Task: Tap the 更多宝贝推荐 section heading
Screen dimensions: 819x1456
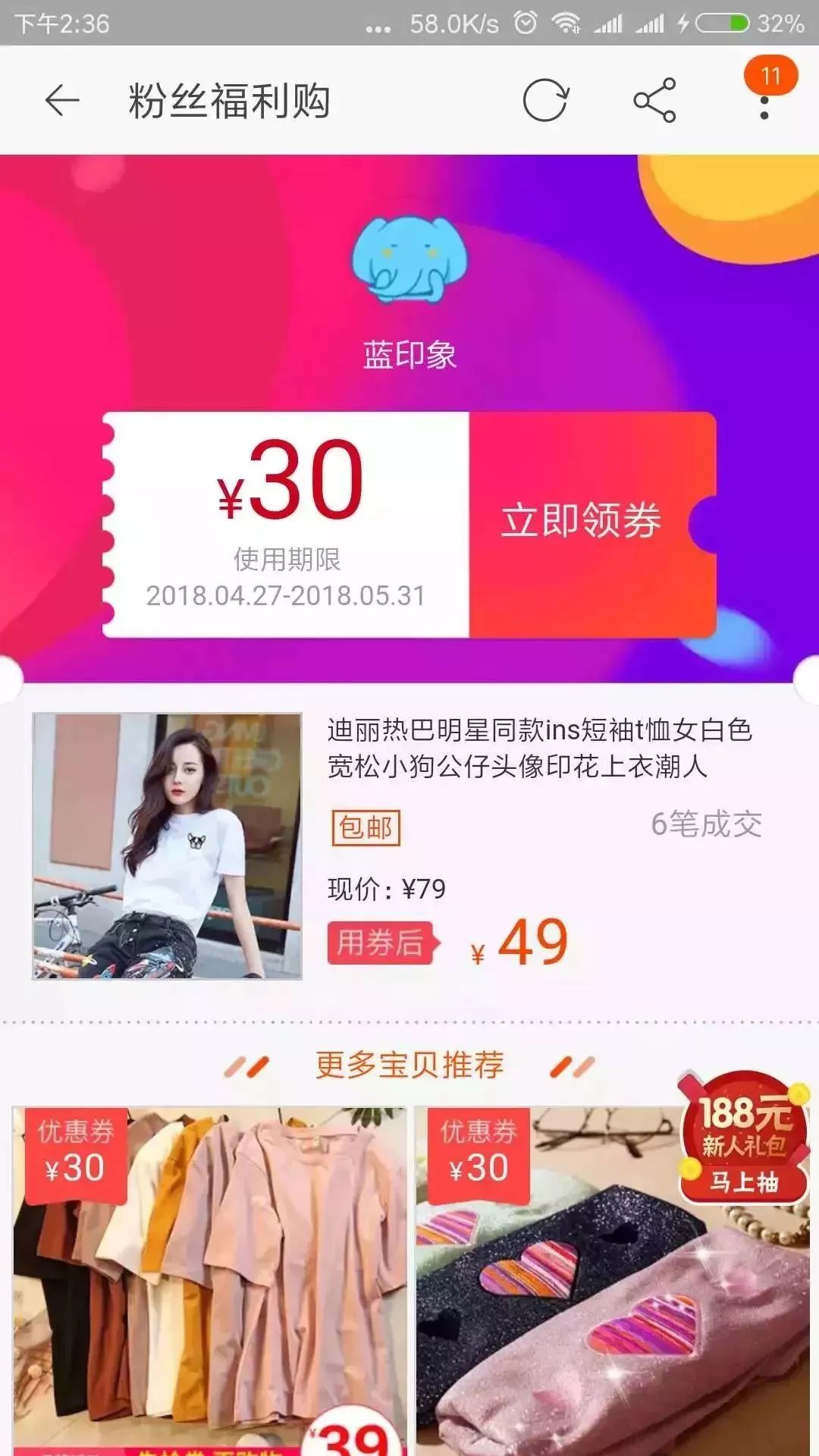Action: [409, 1065]
